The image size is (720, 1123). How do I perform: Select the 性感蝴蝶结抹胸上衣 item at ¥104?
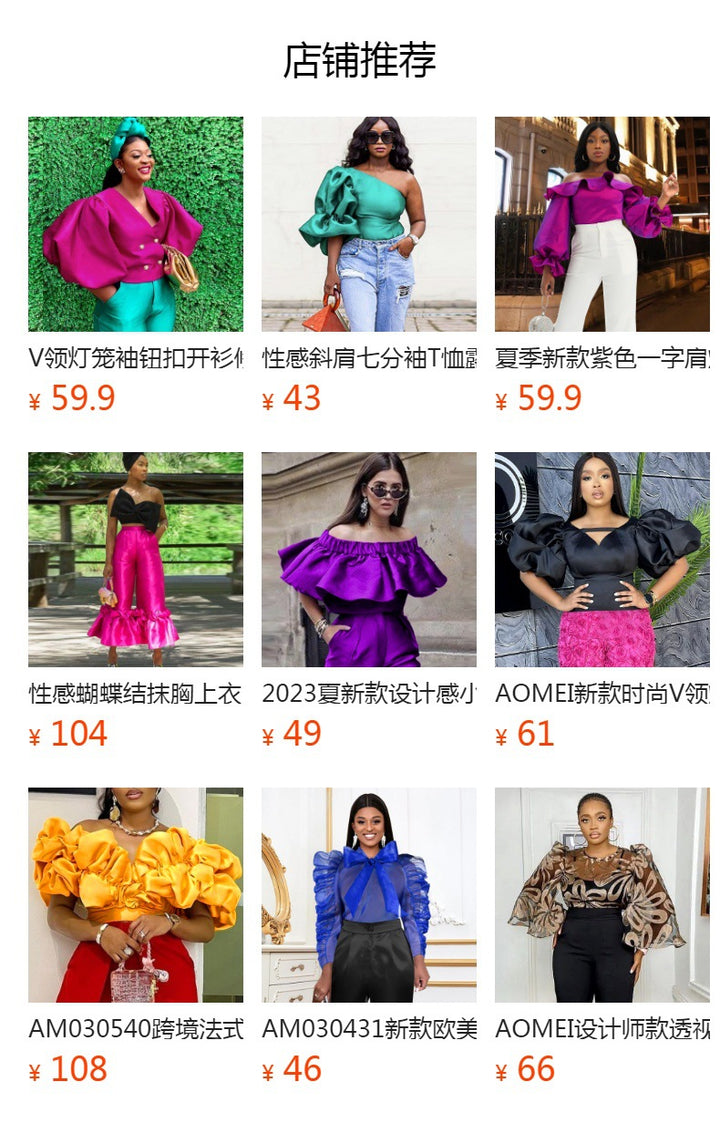tap(135, 559)
